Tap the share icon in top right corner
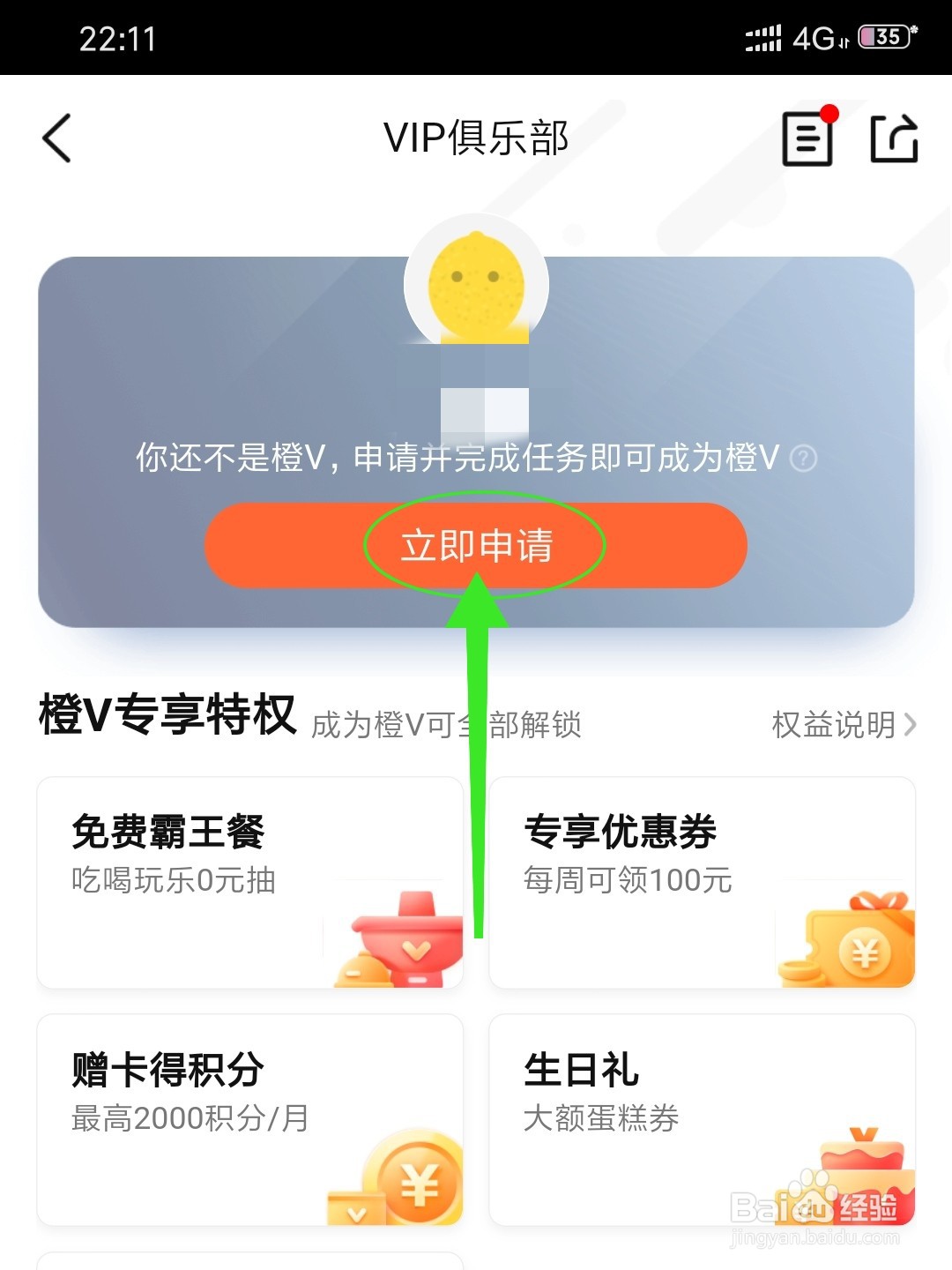 coord(896,138)
